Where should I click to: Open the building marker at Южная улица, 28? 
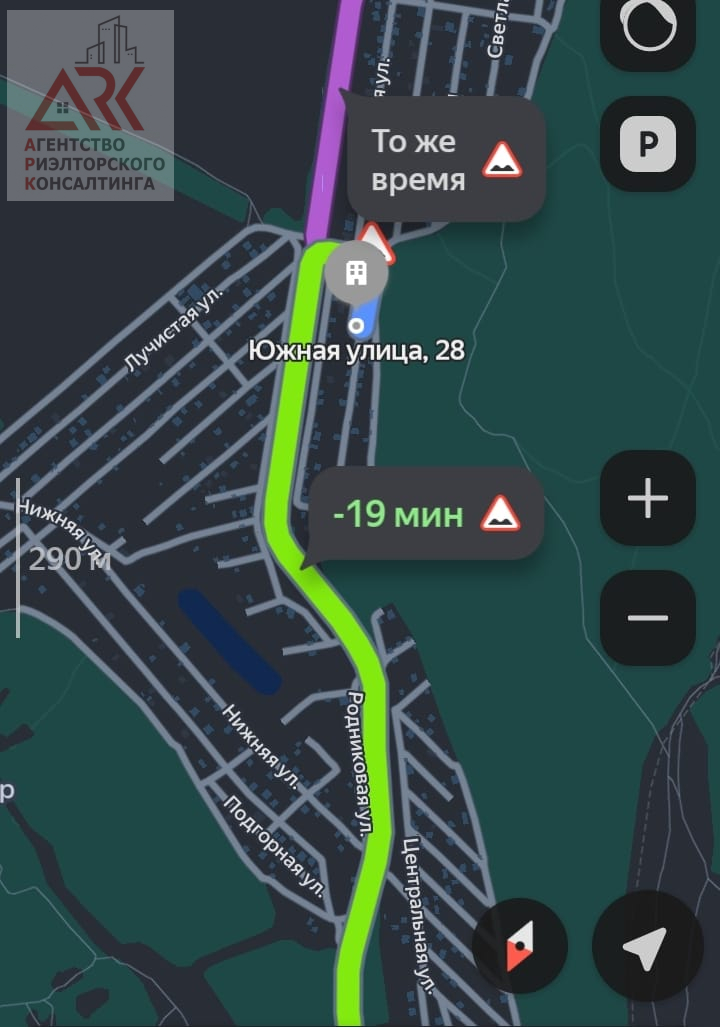pyautogui.click(x=354, y=273)
